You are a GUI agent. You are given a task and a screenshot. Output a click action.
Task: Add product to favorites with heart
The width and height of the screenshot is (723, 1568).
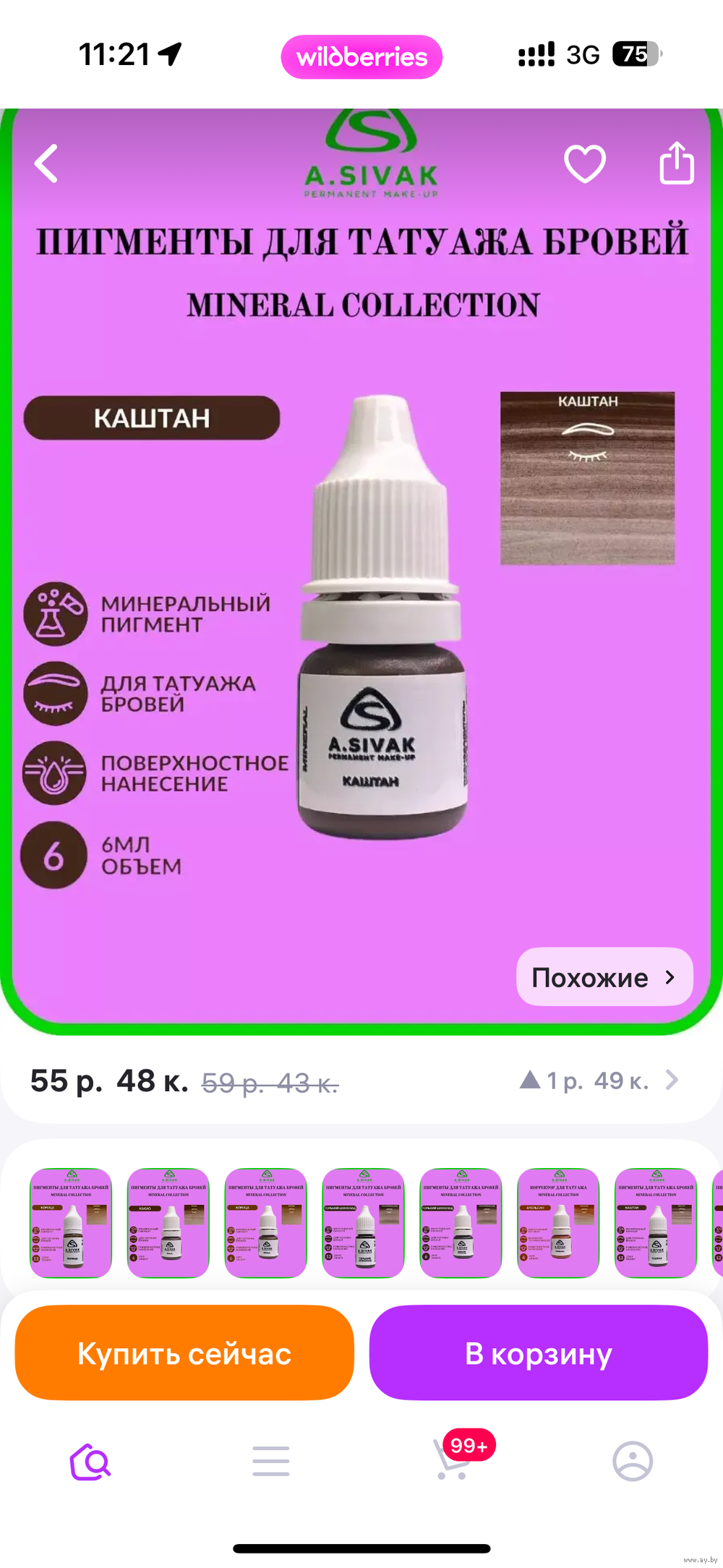click(584, 163)
